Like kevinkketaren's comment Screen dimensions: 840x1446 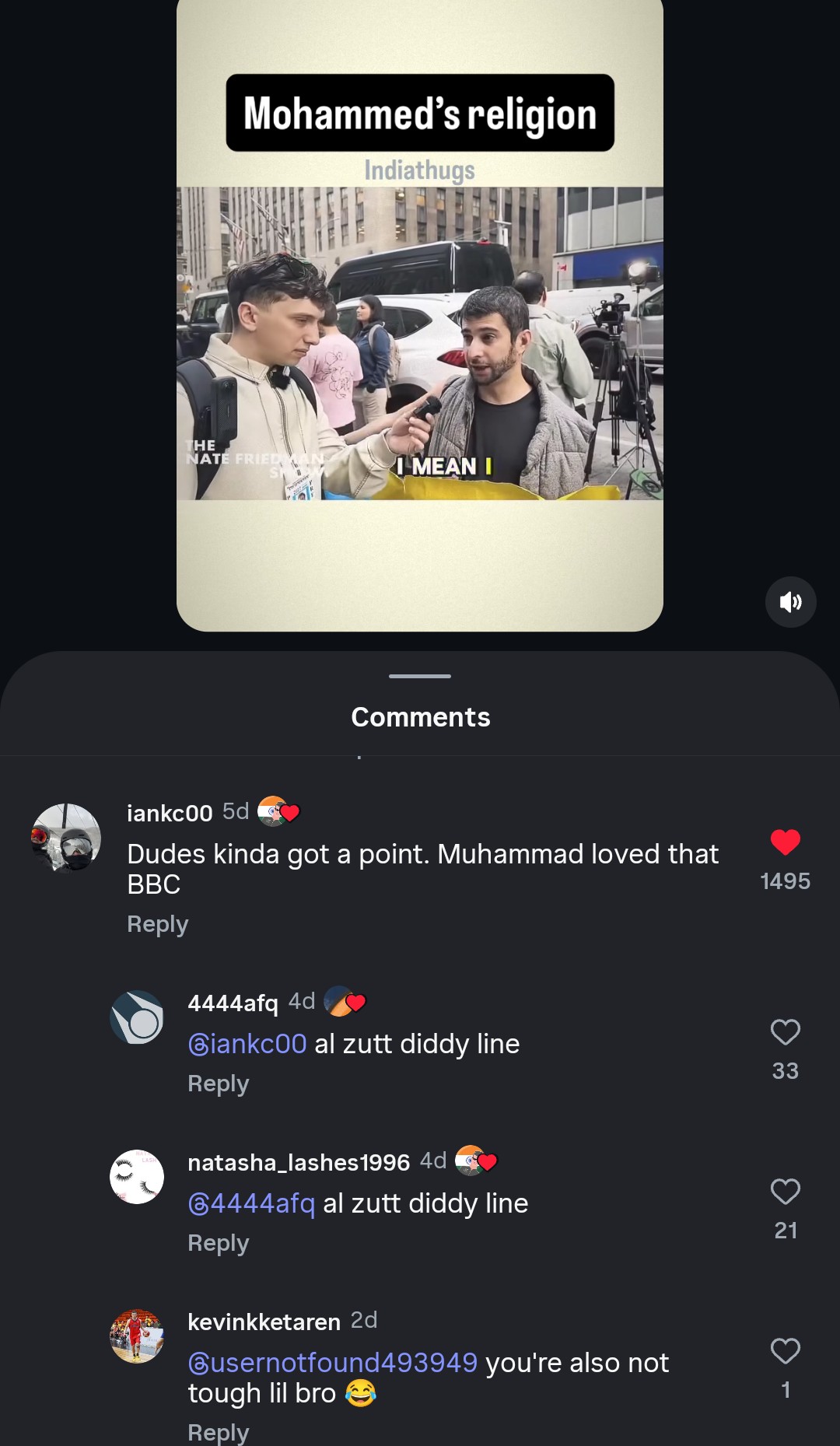[x=785, y=1351]
